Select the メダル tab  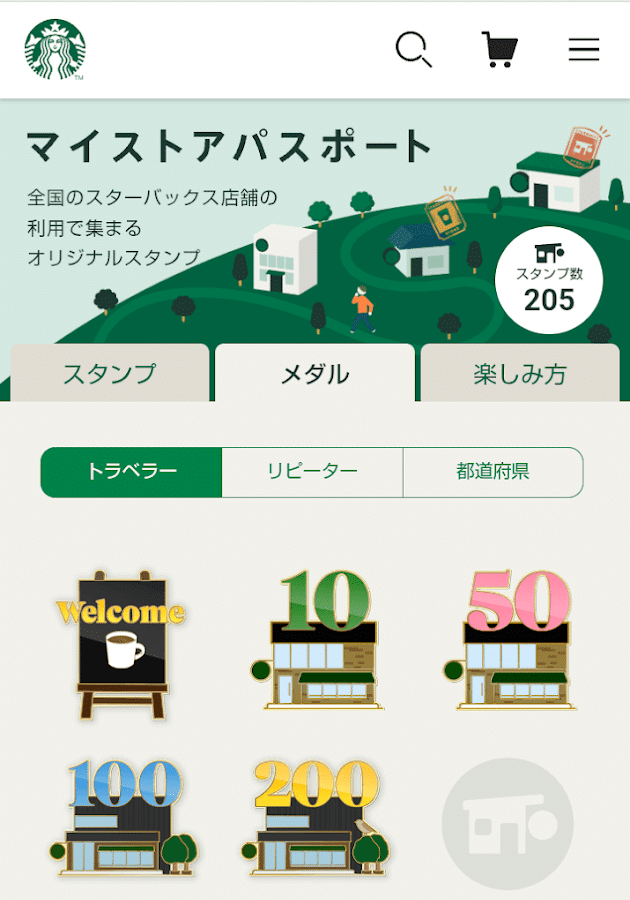(315, 374)
